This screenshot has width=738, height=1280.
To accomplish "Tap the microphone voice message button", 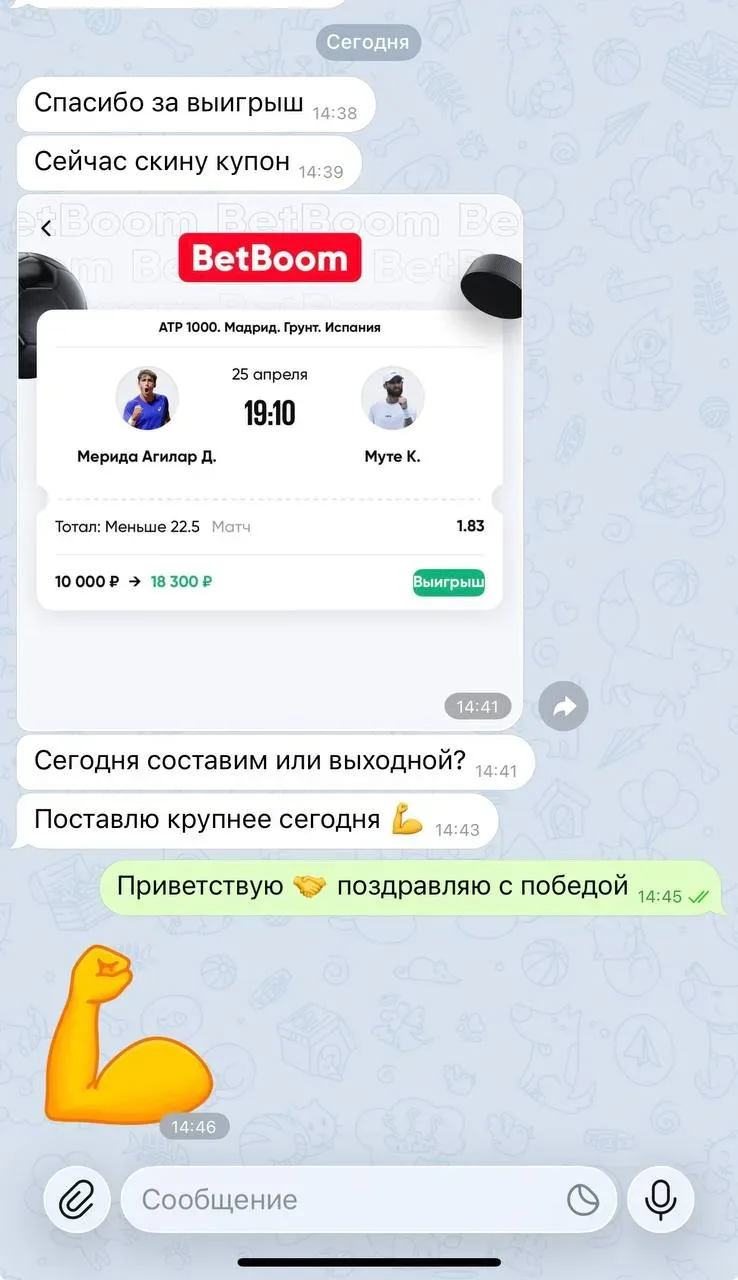I will (x=660, y=1199).
